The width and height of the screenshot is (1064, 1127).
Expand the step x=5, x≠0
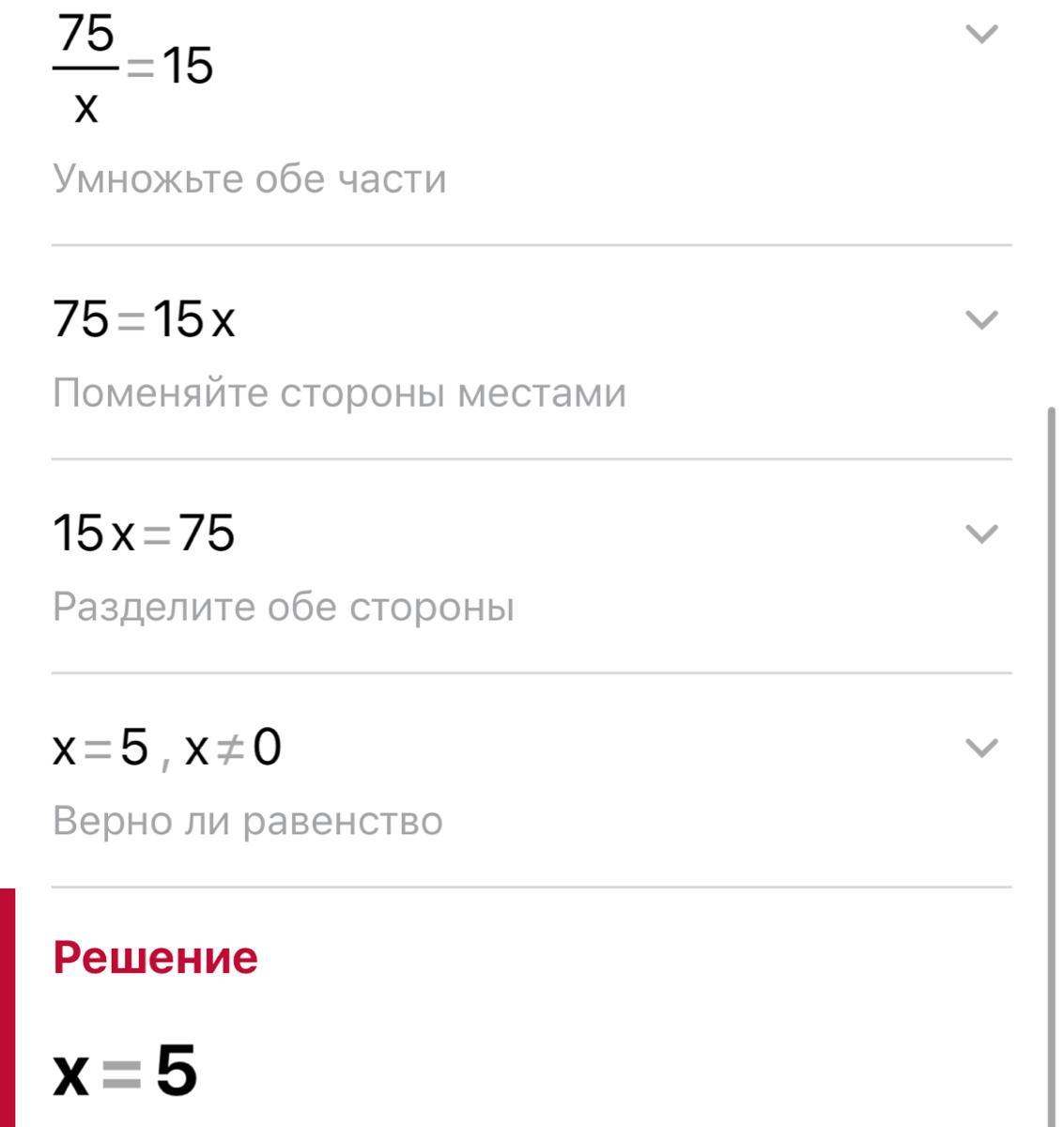coord(980,748)
